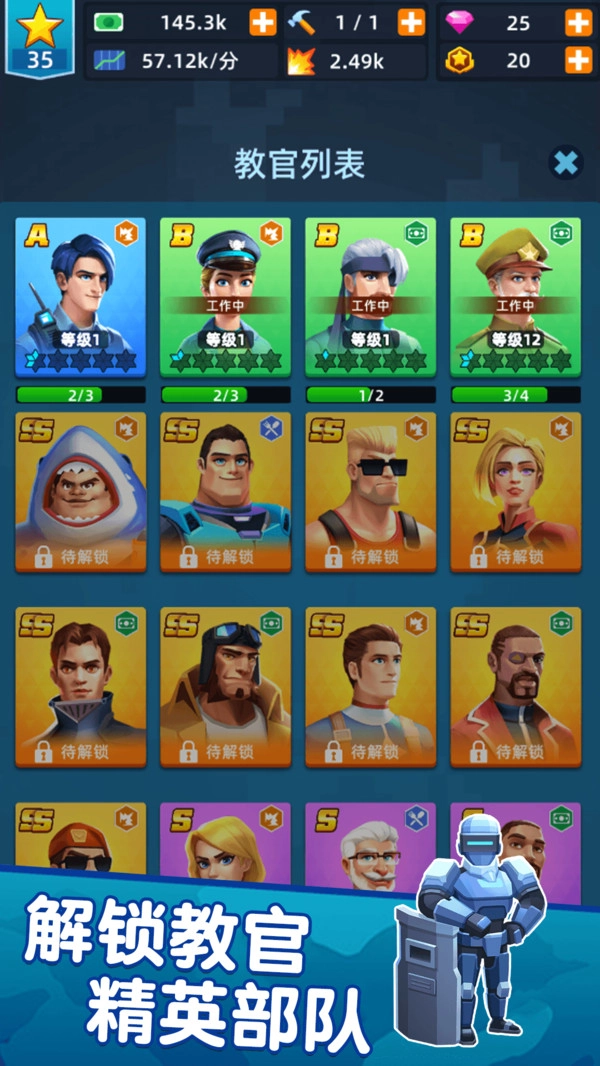View the B-rank level 12 general card
Image resolution: width=600 pixels, height=1066 pixels.
516,297
